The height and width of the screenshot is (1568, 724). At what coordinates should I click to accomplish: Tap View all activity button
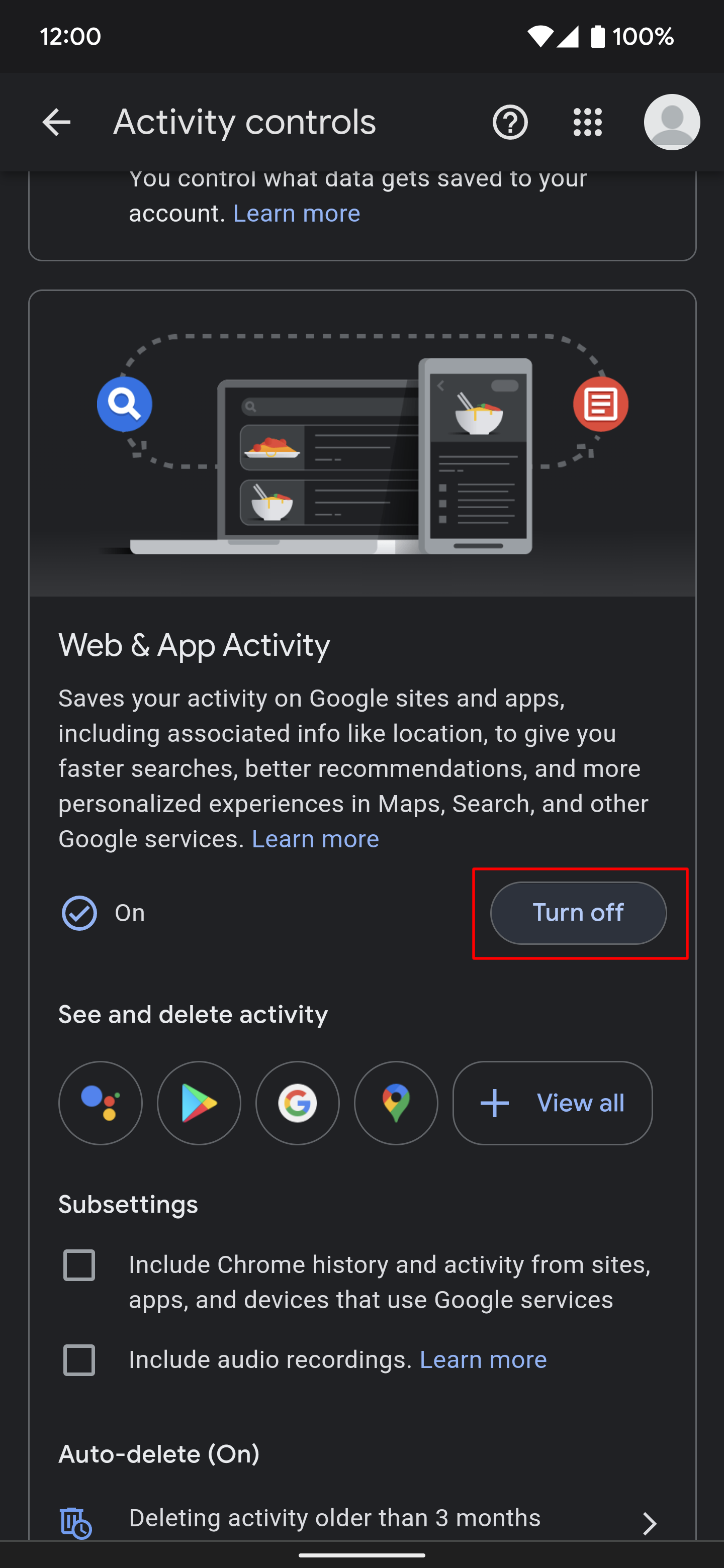pyautogui.click(x=552, y=1103)
